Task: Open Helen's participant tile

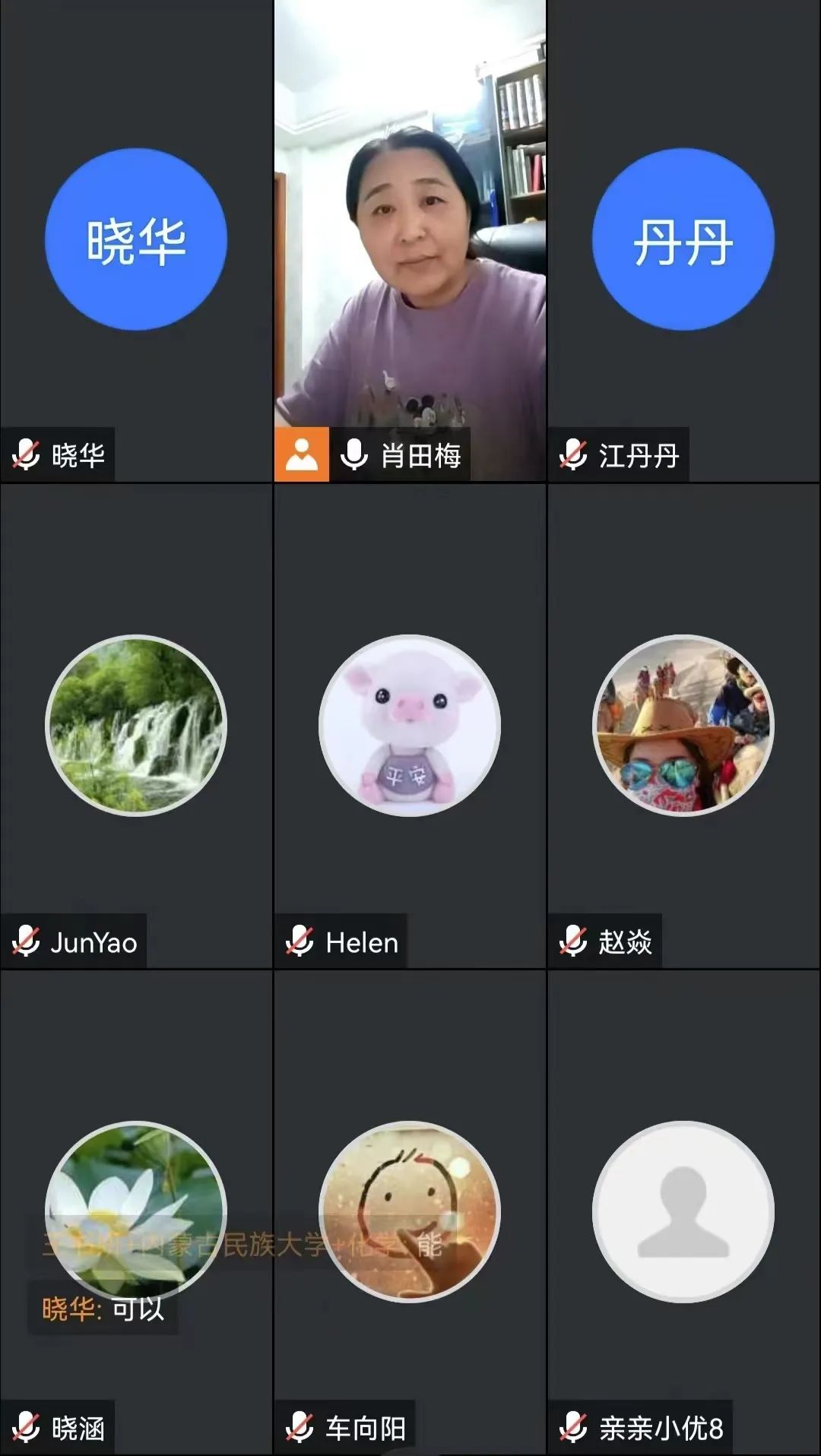Action: click(410, 726)
